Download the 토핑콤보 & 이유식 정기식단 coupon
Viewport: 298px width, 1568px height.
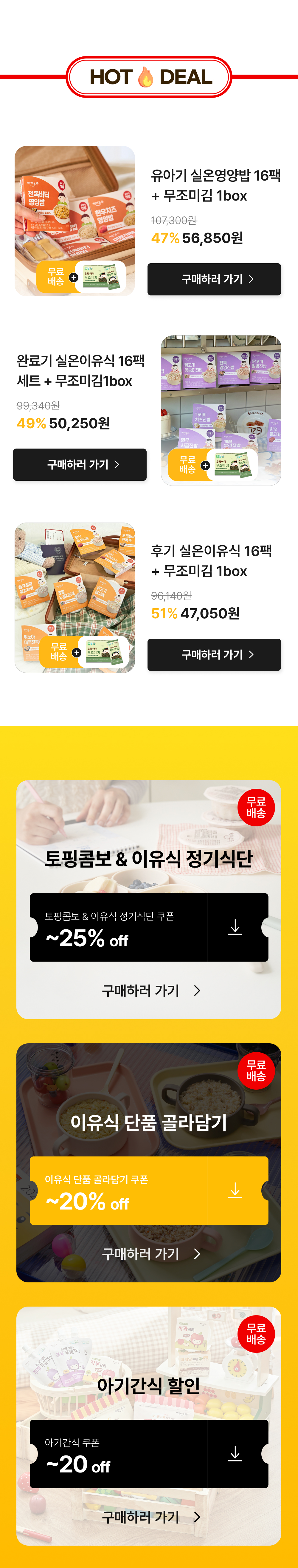[x=235, y=927]
